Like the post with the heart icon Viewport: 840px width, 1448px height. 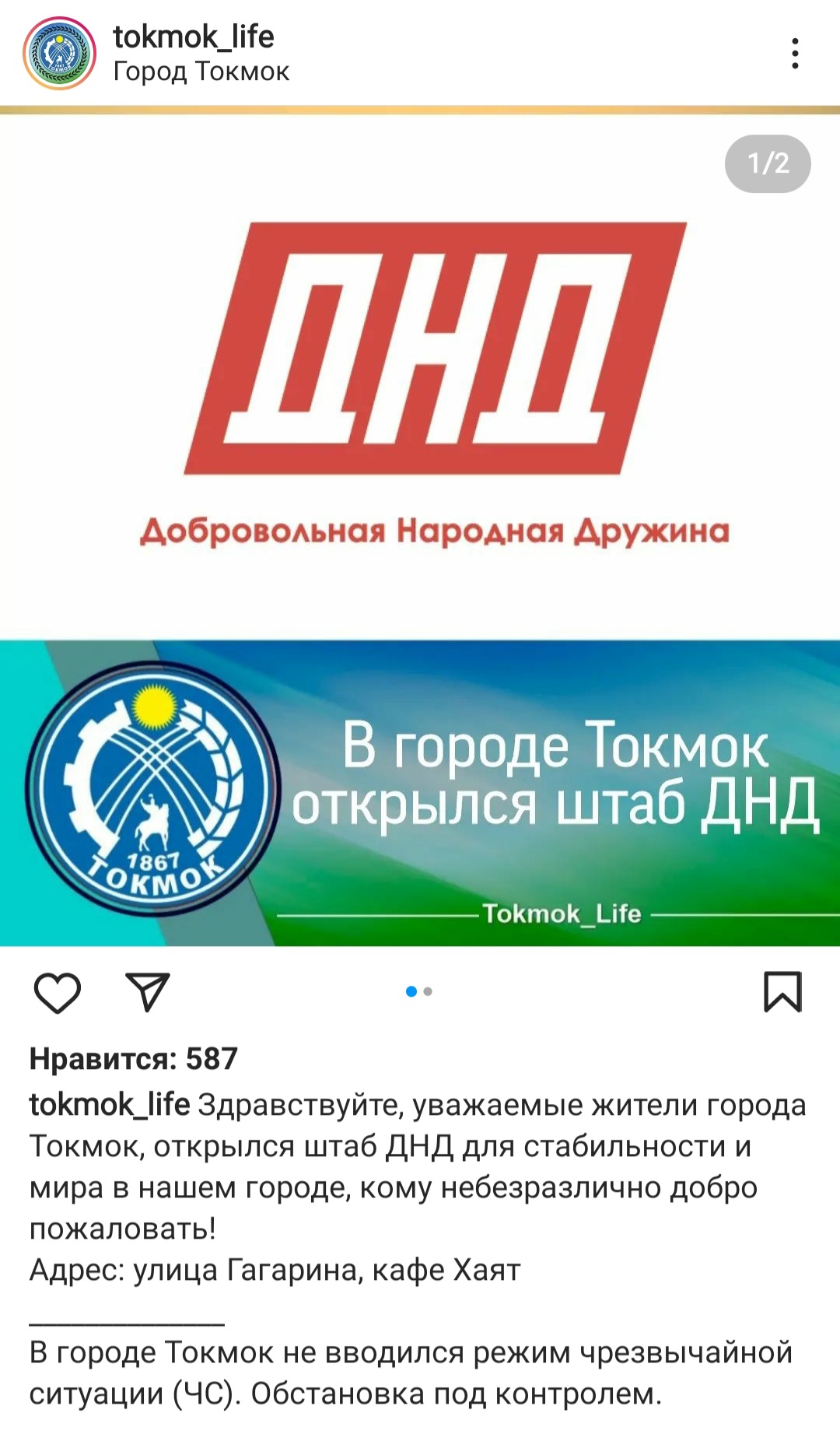(x=58, y=992)
